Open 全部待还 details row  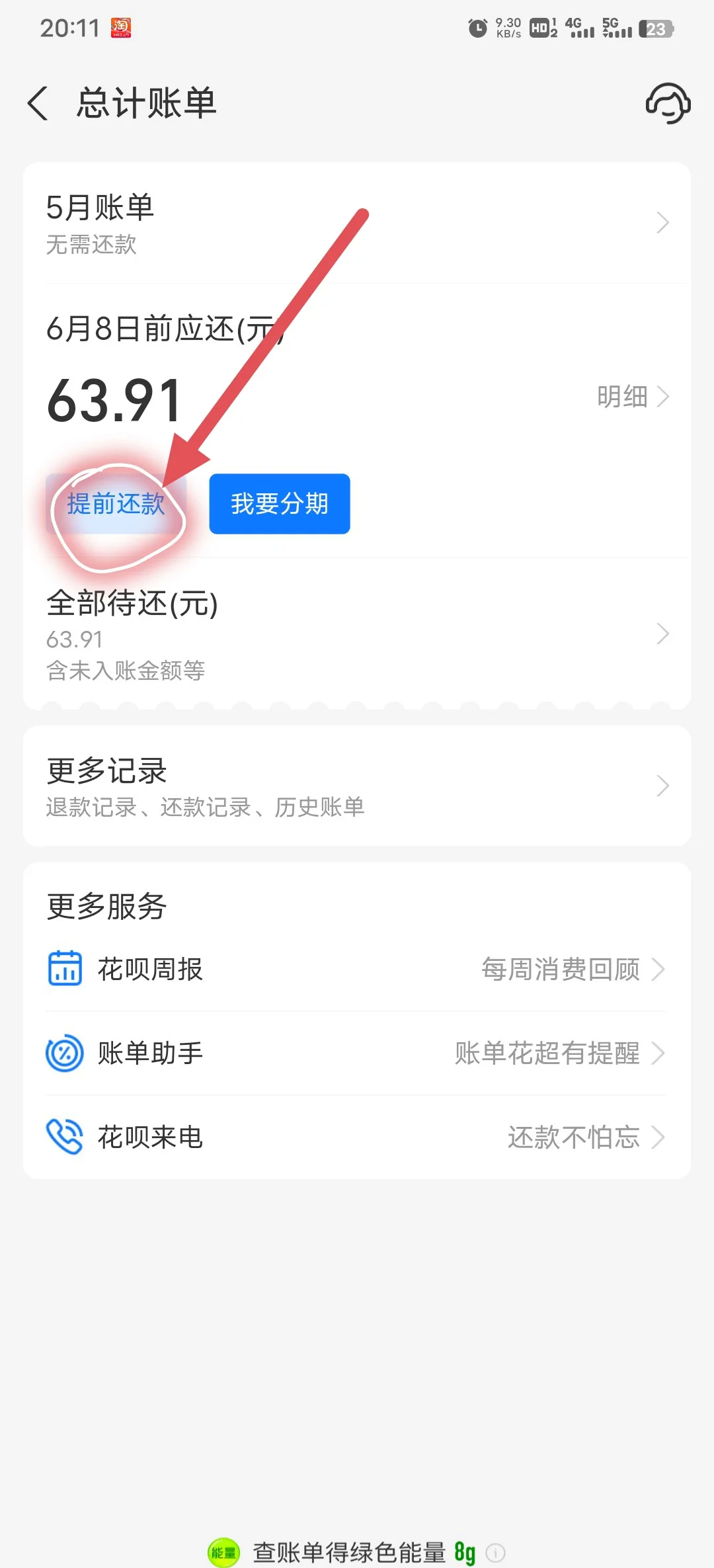[x=357, y=633]
